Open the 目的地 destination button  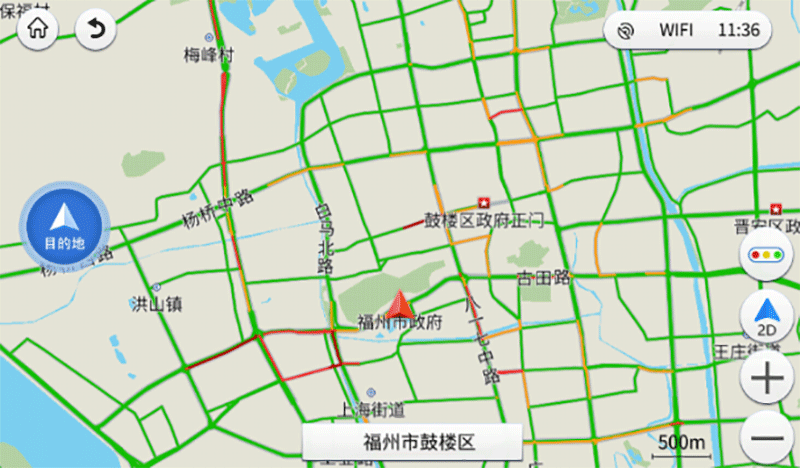point(64,226)
